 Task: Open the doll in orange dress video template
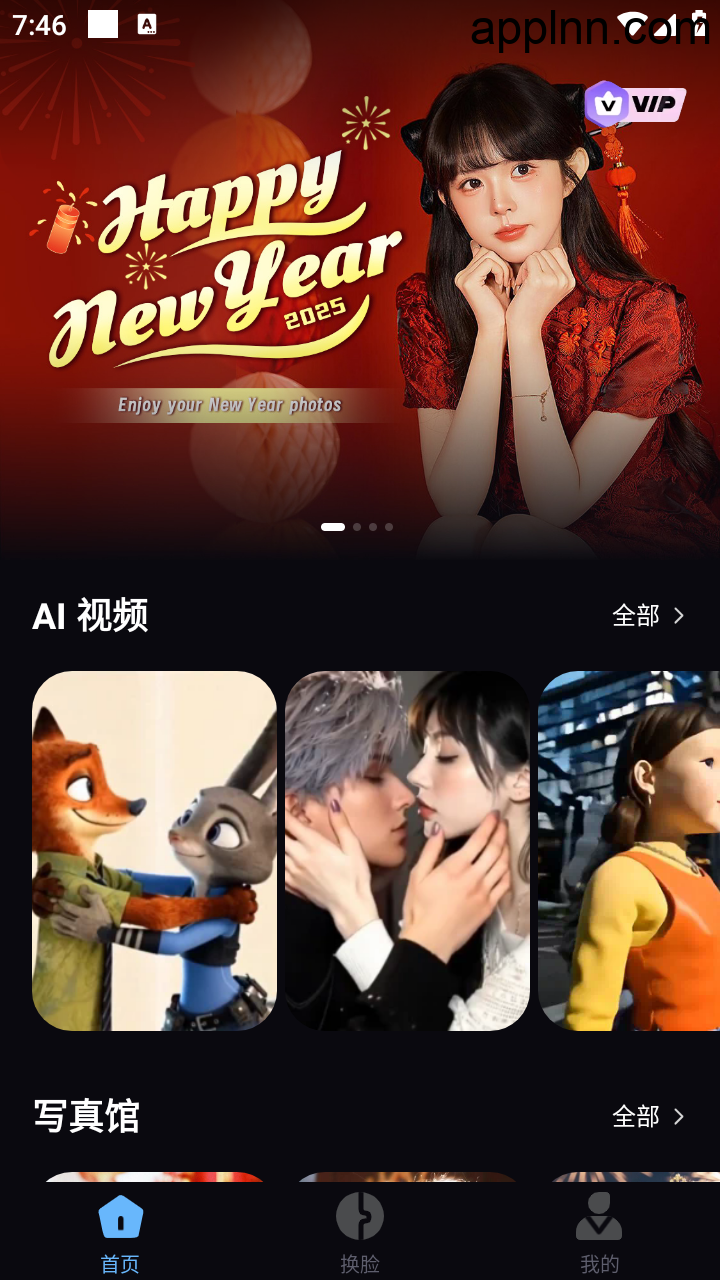coord(629,851)
